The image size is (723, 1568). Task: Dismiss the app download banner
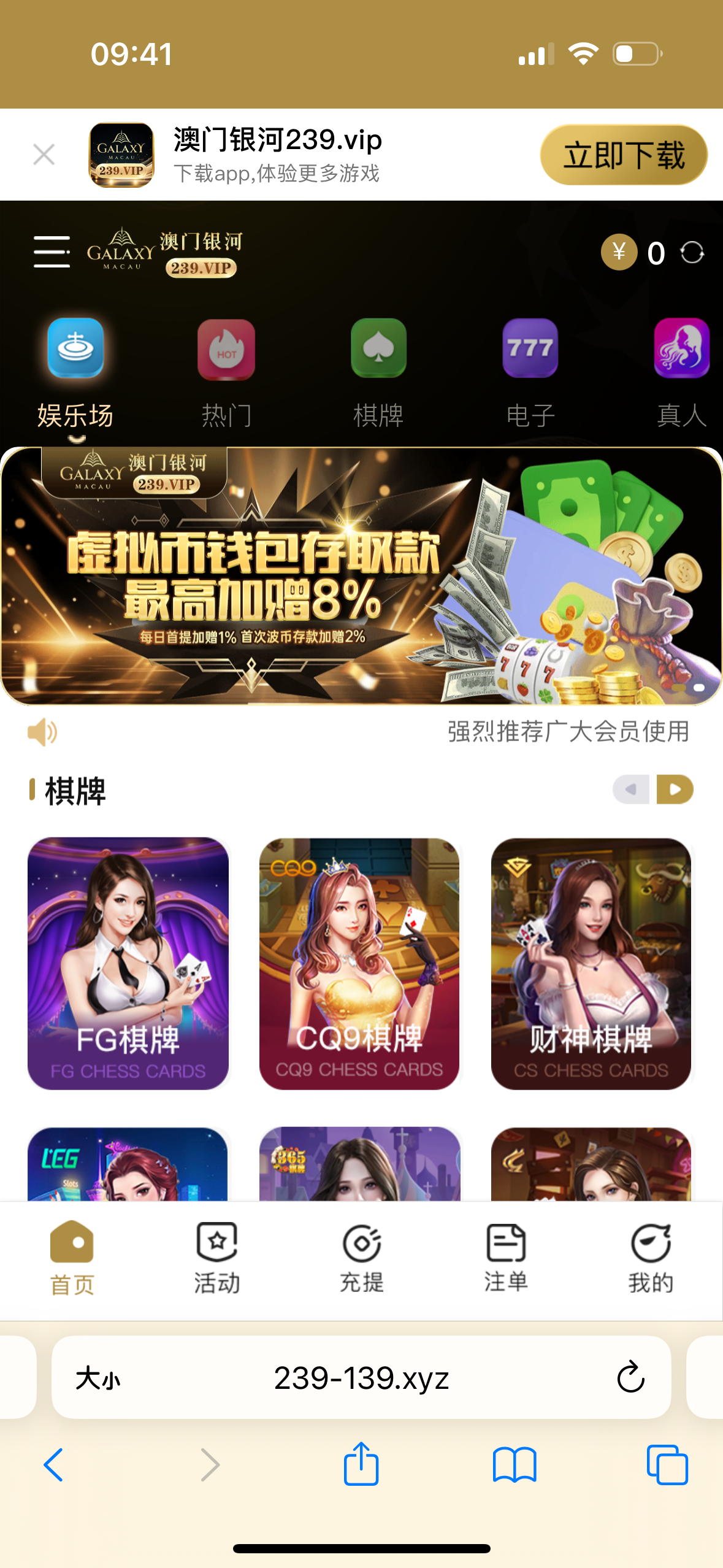[44, 155]
